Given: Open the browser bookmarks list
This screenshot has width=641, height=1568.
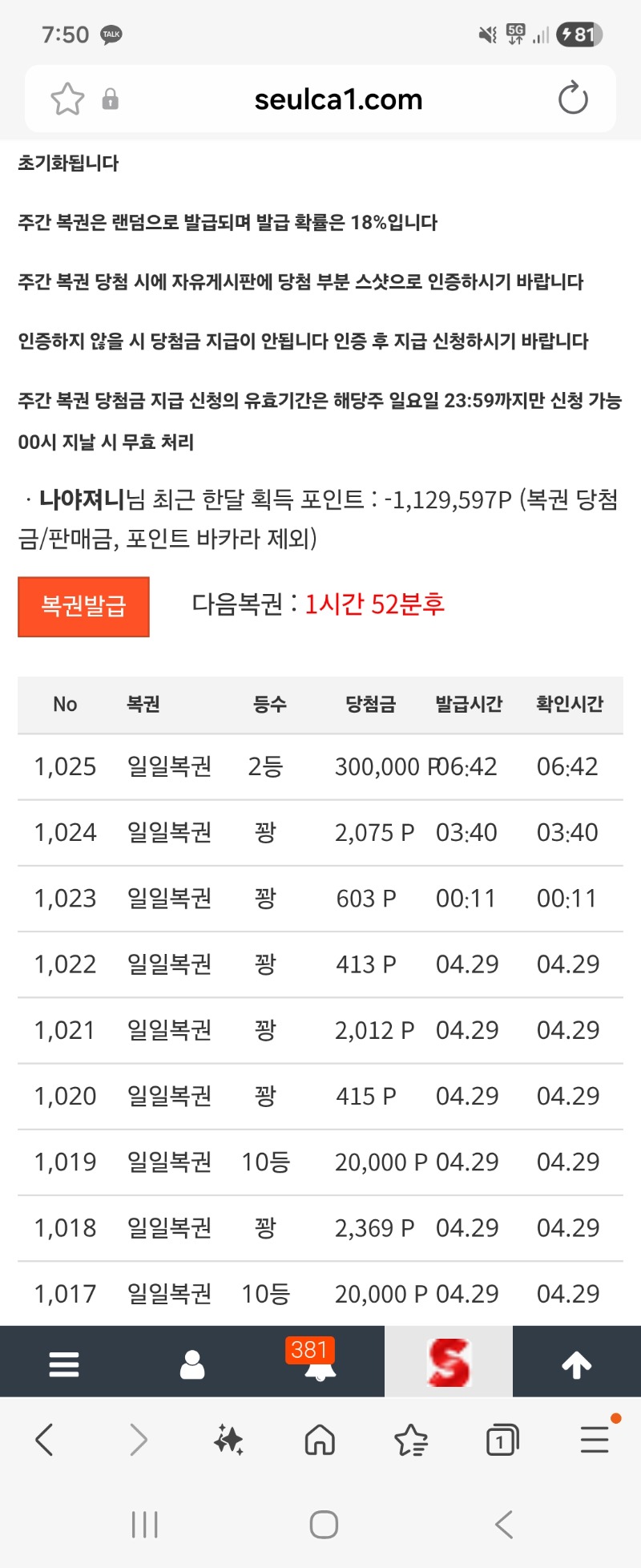Looking at the screenshot, I should [411, 1441].
